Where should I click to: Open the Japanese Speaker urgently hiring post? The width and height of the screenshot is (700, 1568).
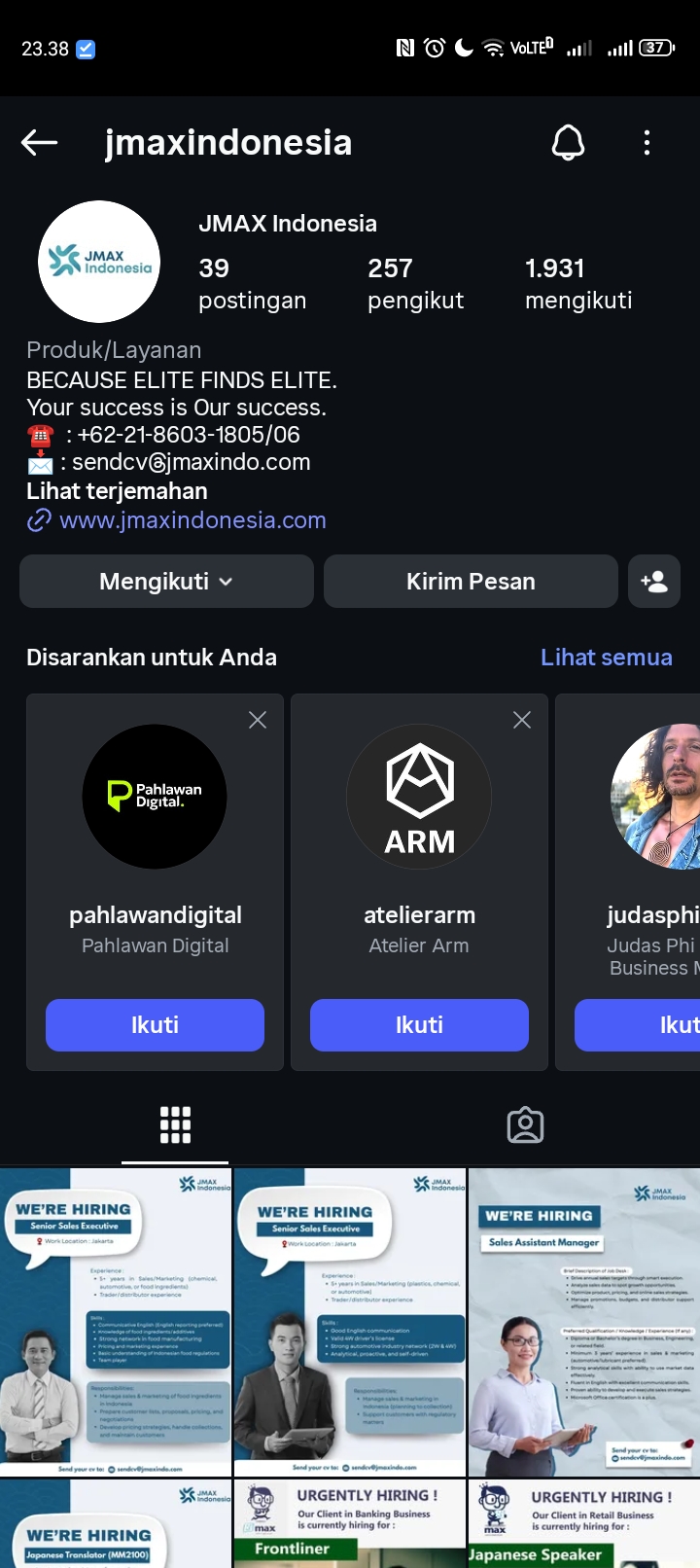pyautogui.click(x=583, y=1524)
